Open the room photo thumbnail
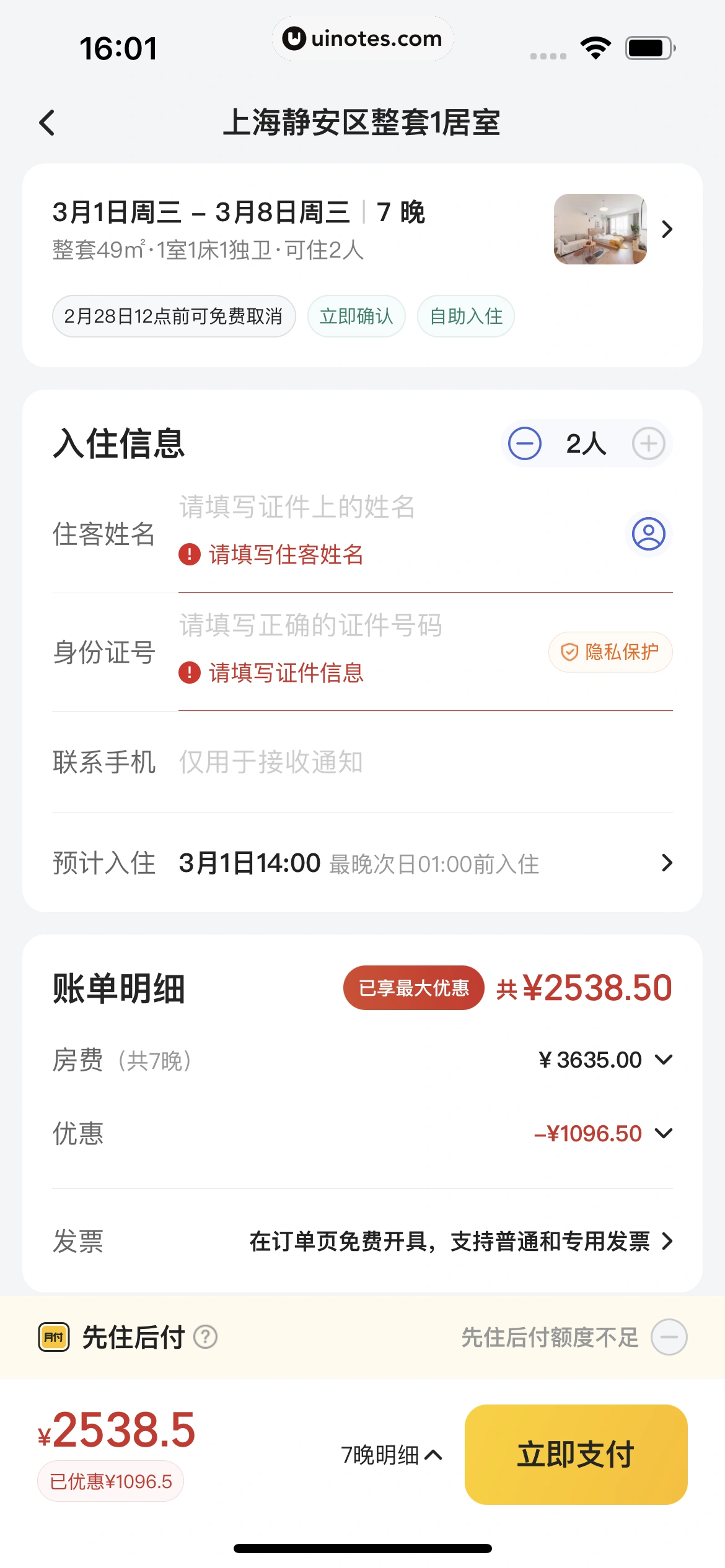725x1568 pixels. click(599, 229)
